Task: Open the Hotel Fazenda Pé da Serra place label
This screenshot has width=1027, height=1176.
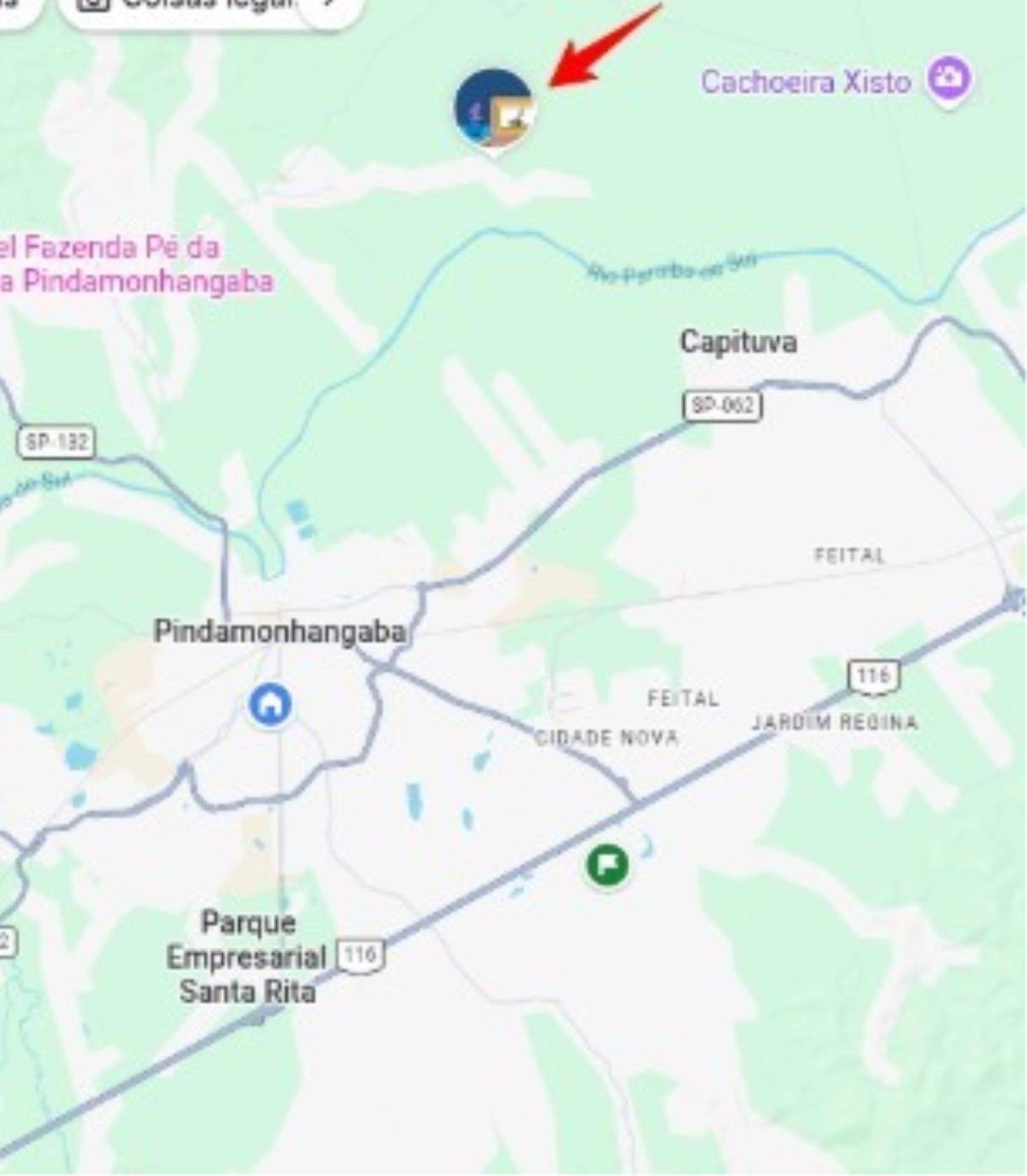Action: pyautogui.click(x=133, y=264)
